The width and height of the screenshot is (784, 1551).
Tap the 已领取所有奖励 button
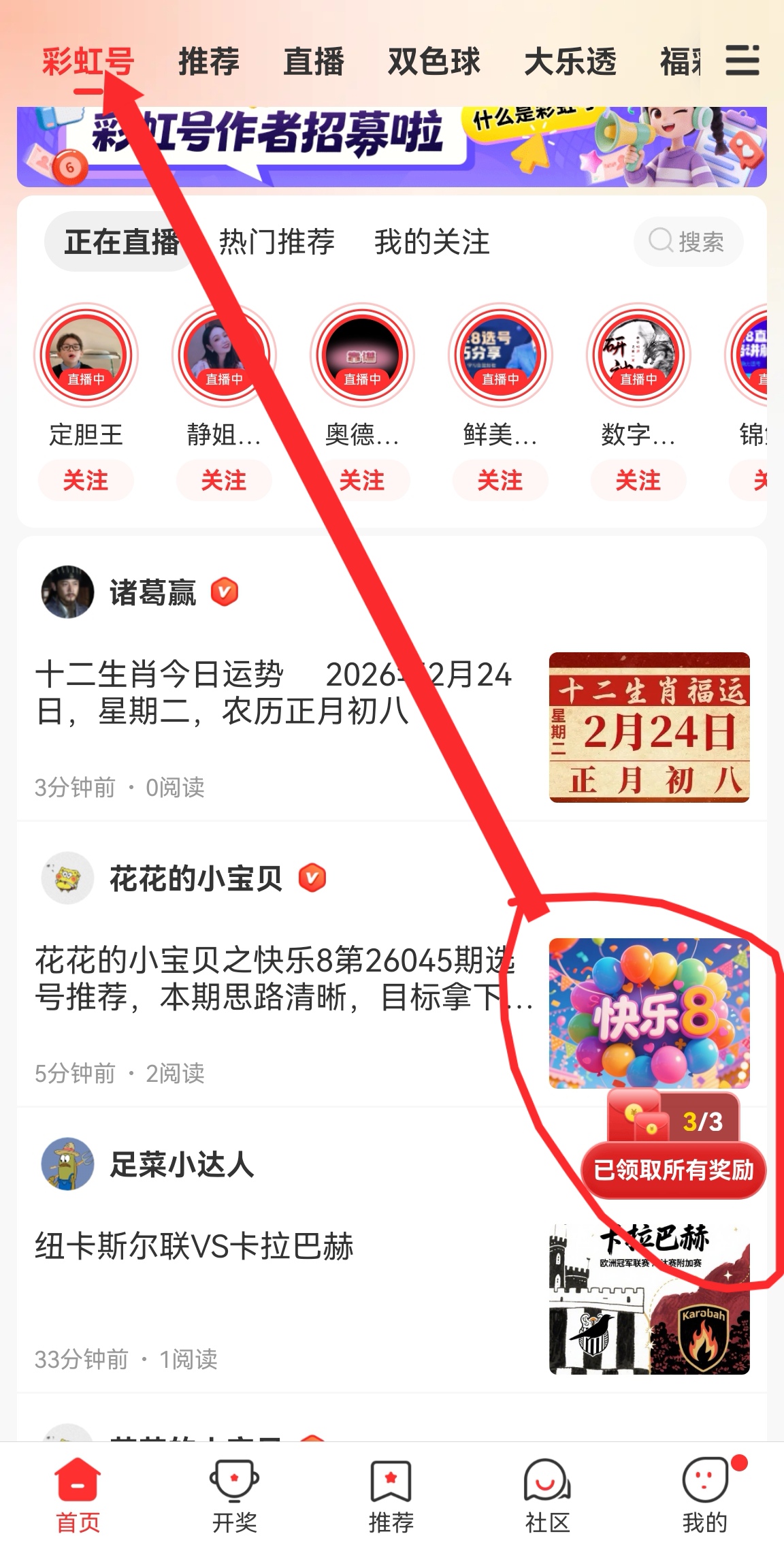click(674, 1170)
